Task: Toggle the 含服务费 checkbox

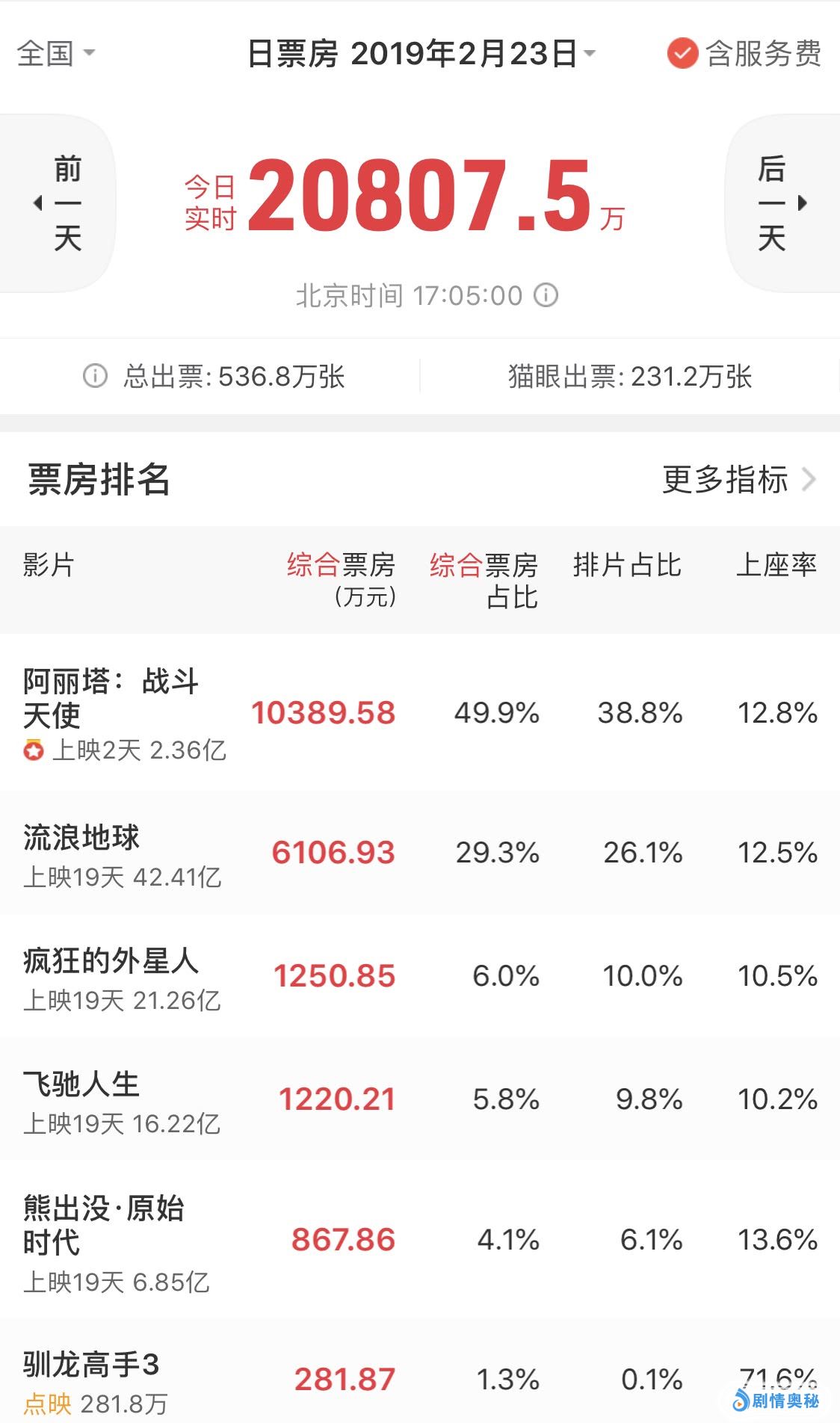Action: pos(682,54)
